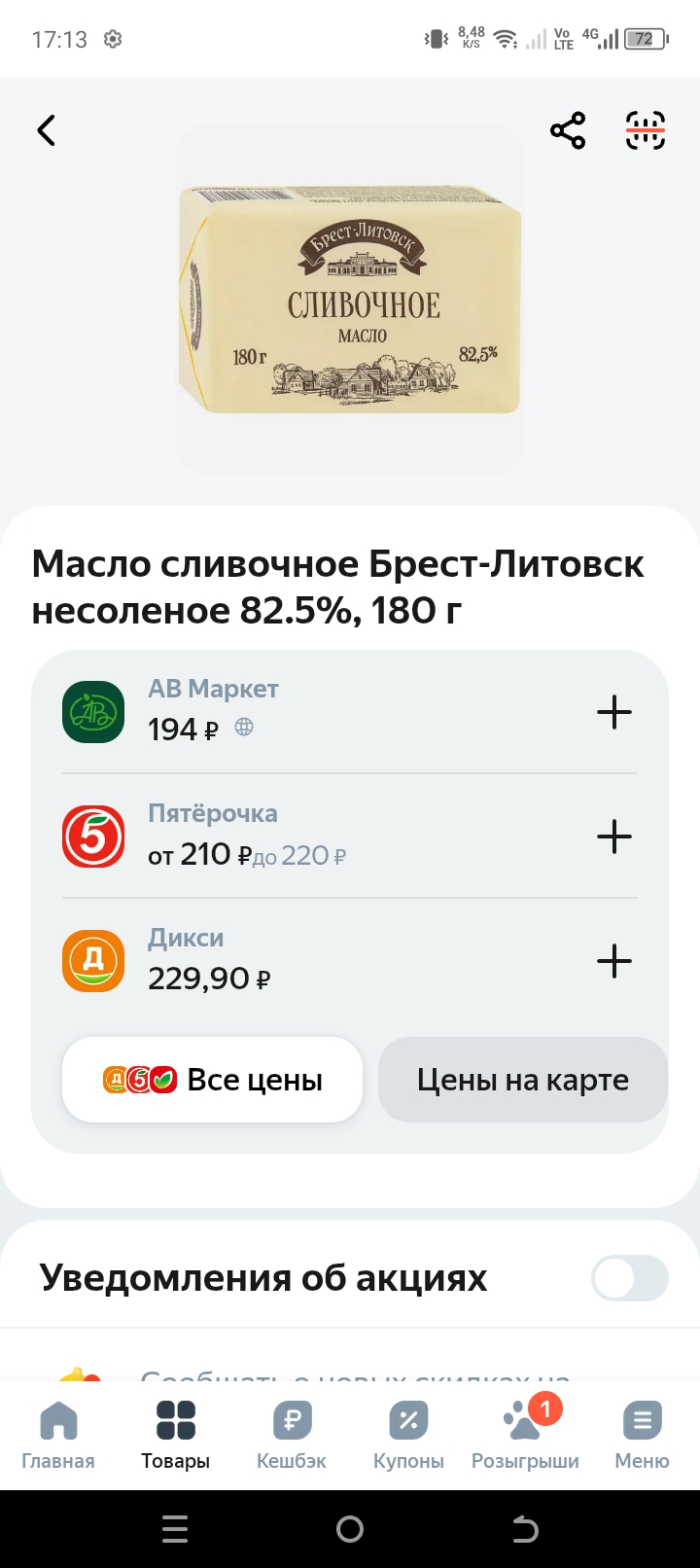The width and height of the screenshot is (700, 1568).
Task: Tap the system home button
Action: click(350, 1529)
